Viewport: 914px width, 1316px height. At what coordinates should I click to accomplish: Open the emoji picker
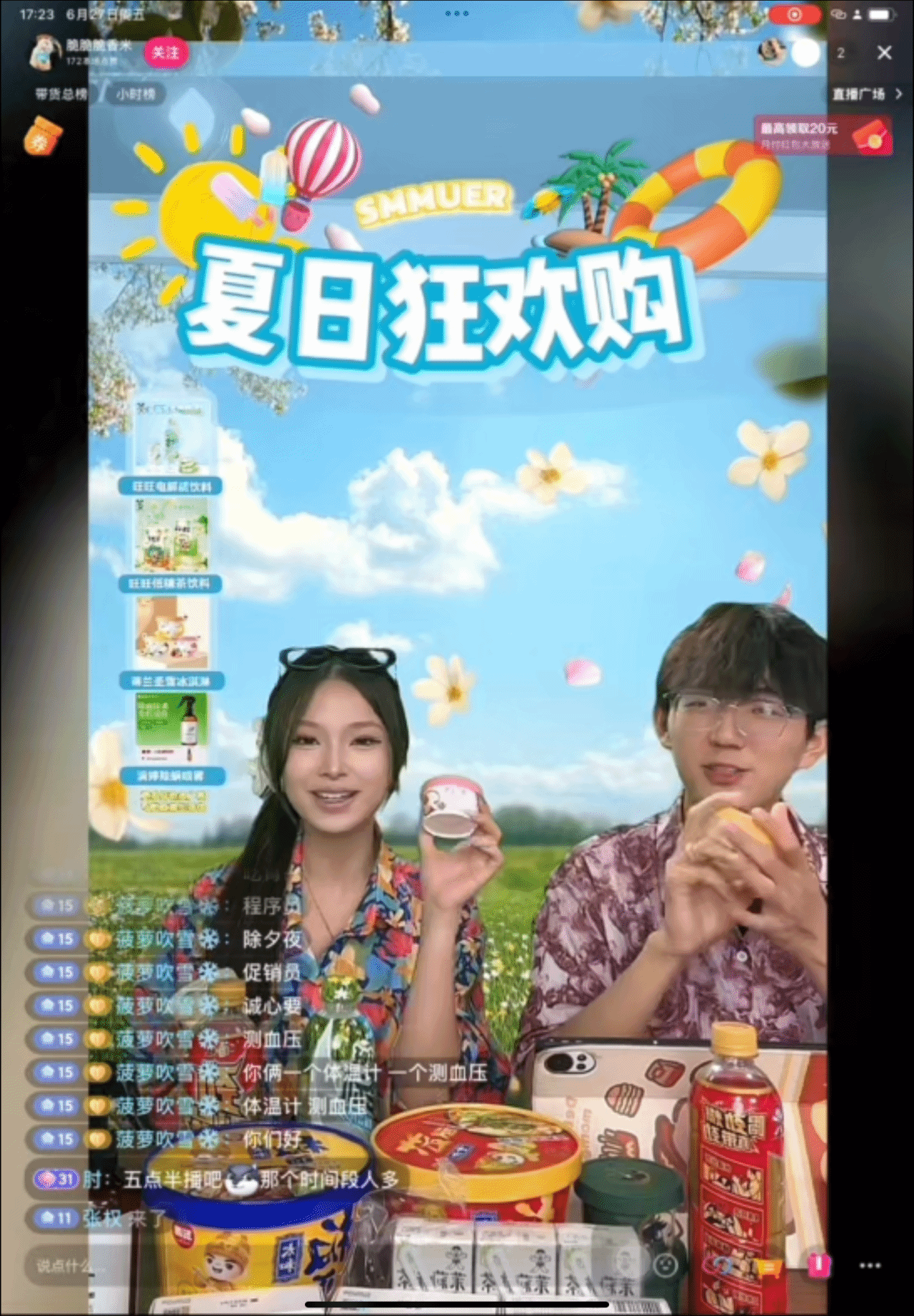(666, 1265)
